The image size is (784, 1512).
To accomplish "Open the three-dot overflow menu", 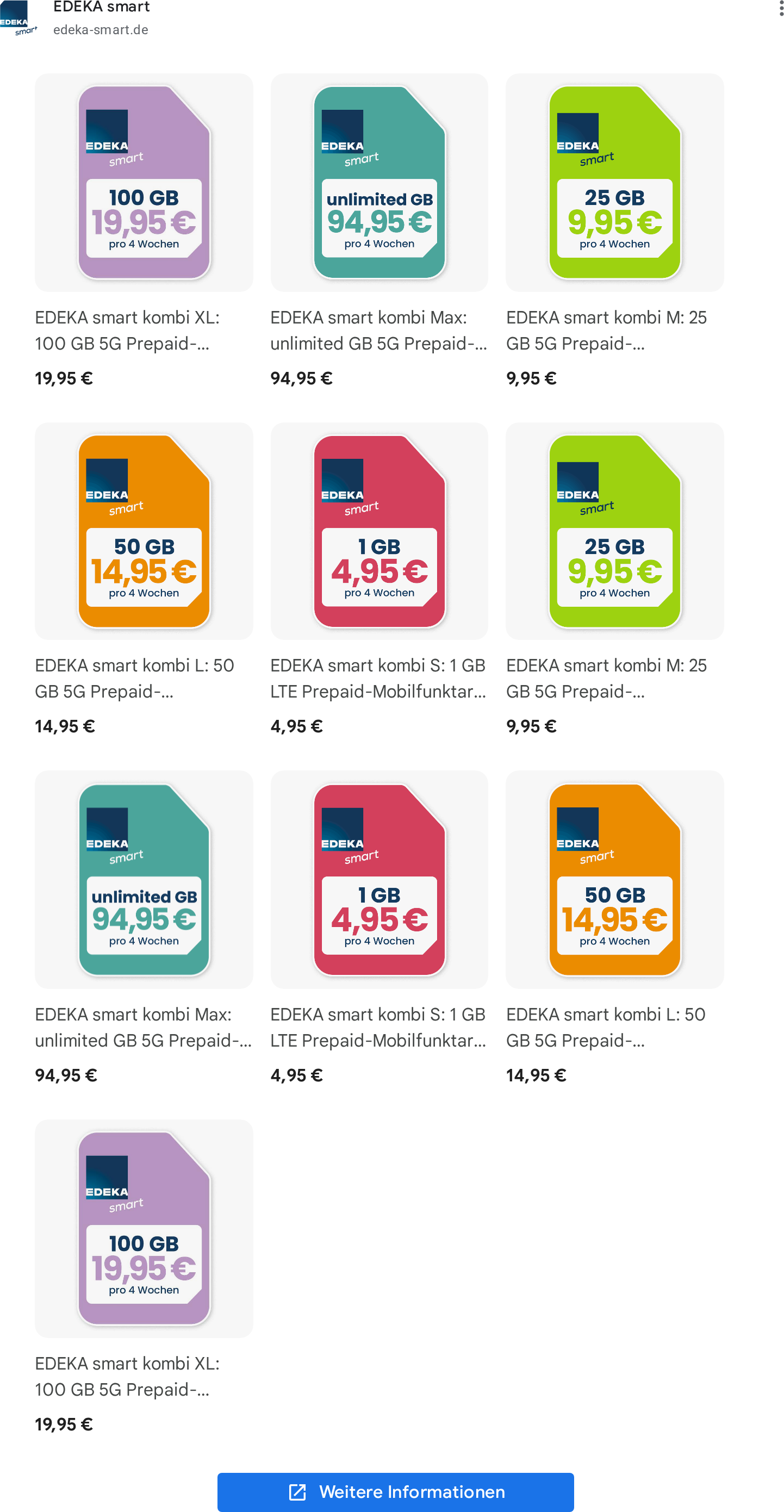I will (780, 8).
